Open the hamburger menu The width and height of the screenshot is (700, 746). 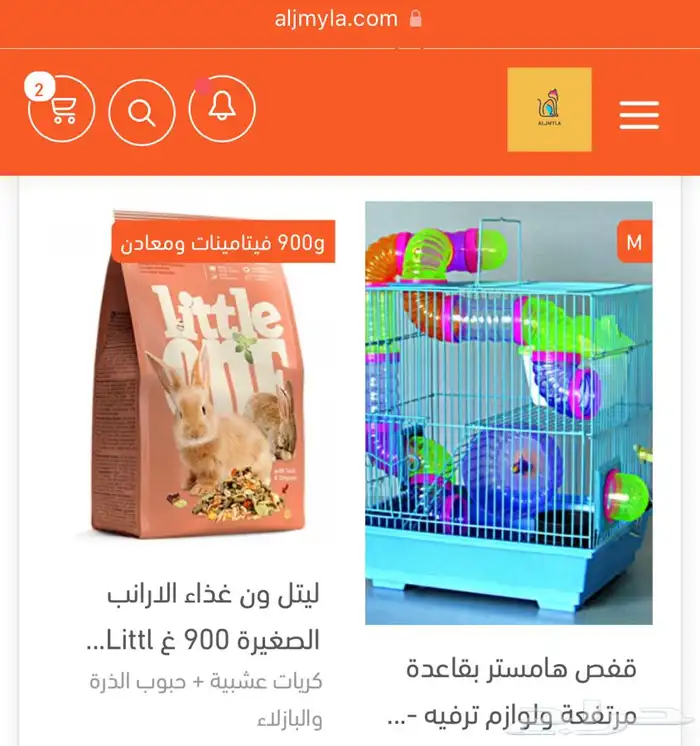pyautogui.click(x=638, y=114)
